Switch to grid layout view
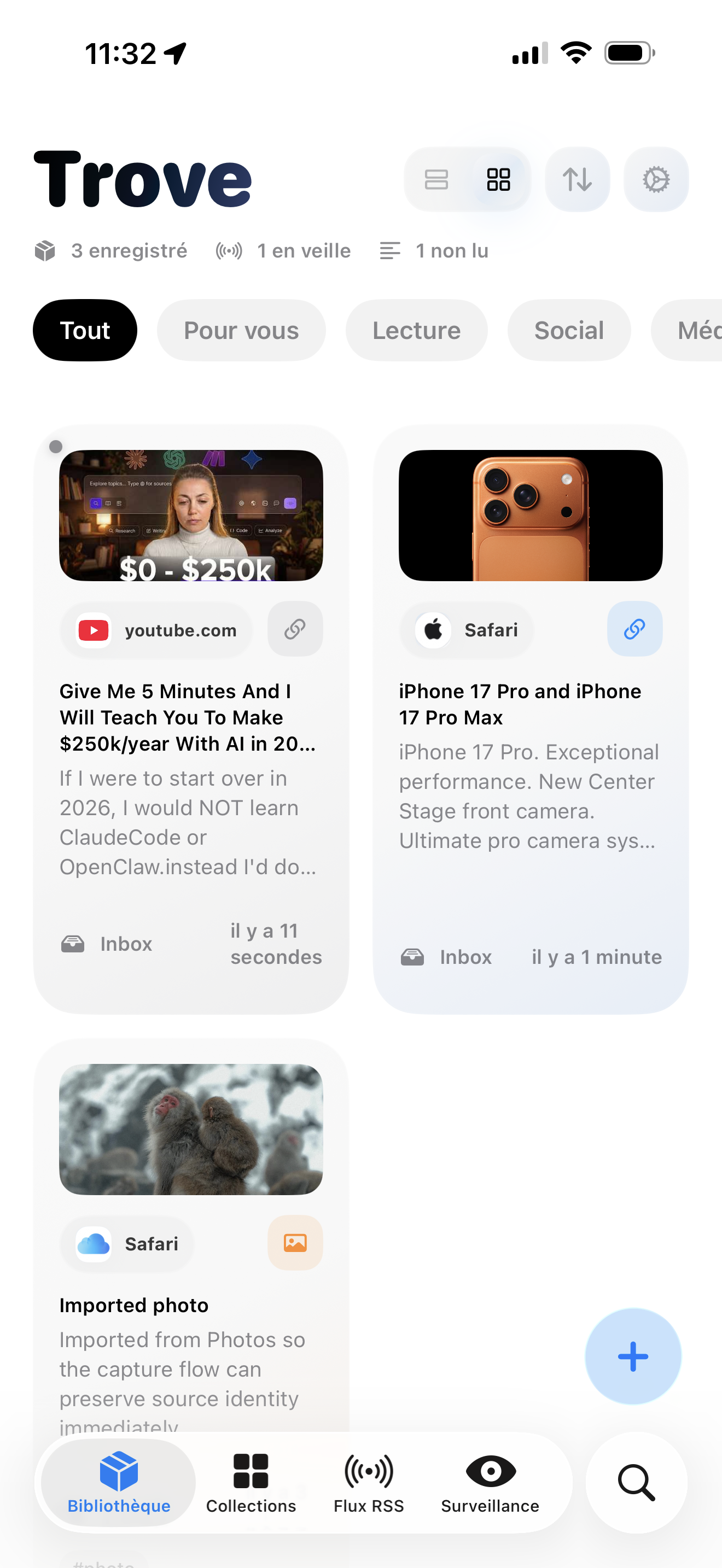The image size is (722, 1568). tap(498, 179)
